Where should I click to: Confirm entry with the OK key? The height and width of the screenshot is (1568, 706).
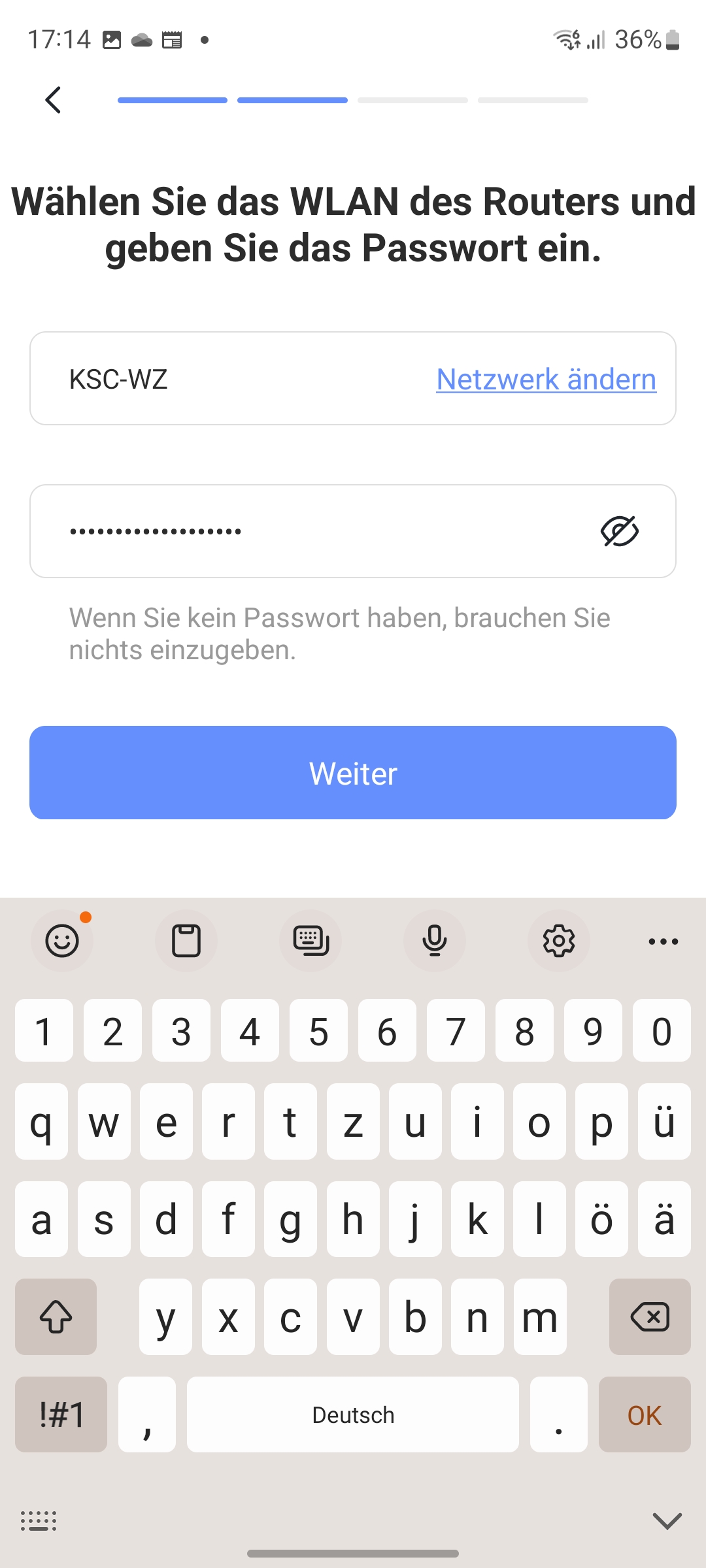645,1414
